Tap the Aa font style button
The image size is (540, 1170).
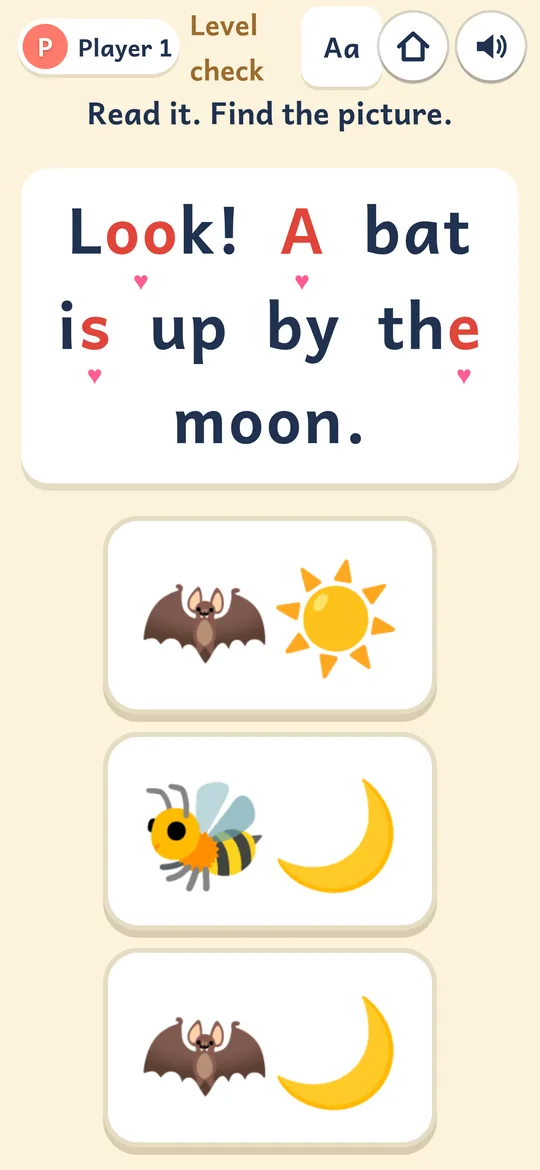pos(342,48)
